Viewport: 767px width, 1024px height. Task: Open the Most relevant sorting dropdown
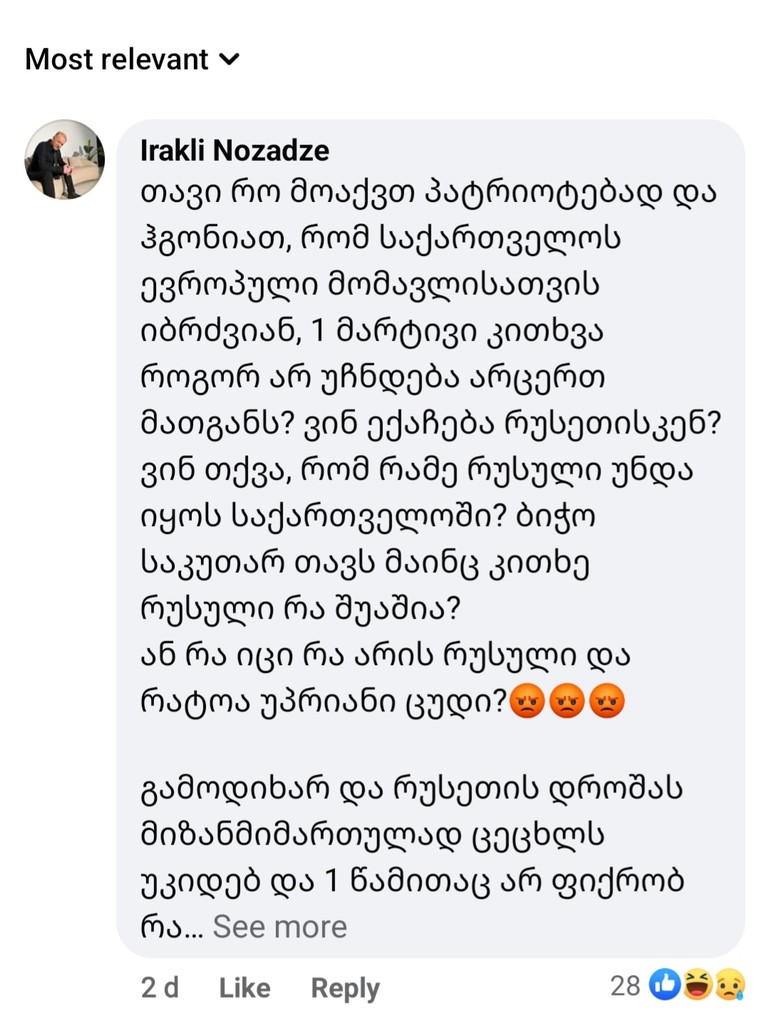tap(132, 59)
